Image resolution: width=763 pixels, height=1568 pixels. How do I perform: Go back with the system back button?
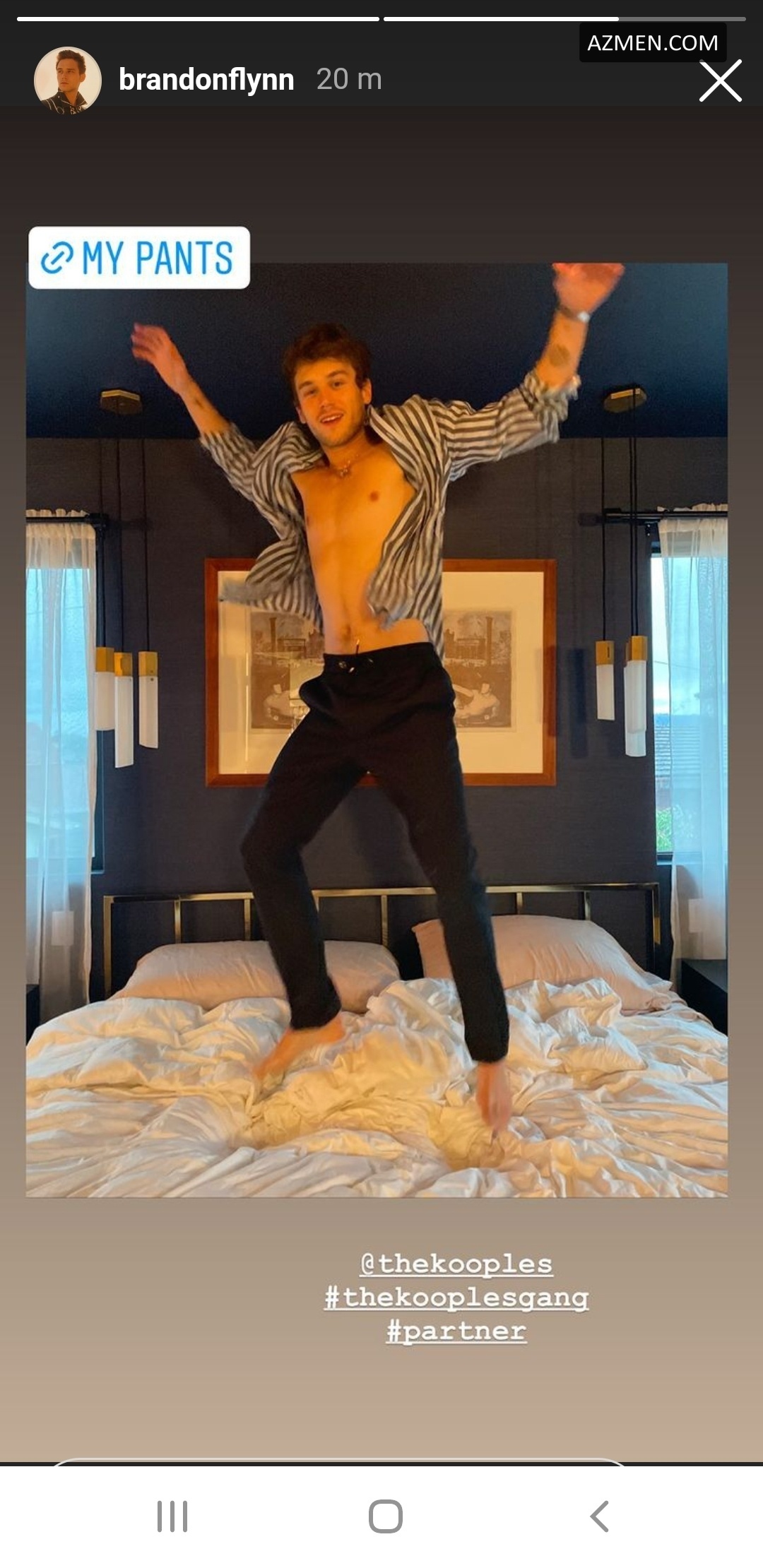tap(599, 1516)
